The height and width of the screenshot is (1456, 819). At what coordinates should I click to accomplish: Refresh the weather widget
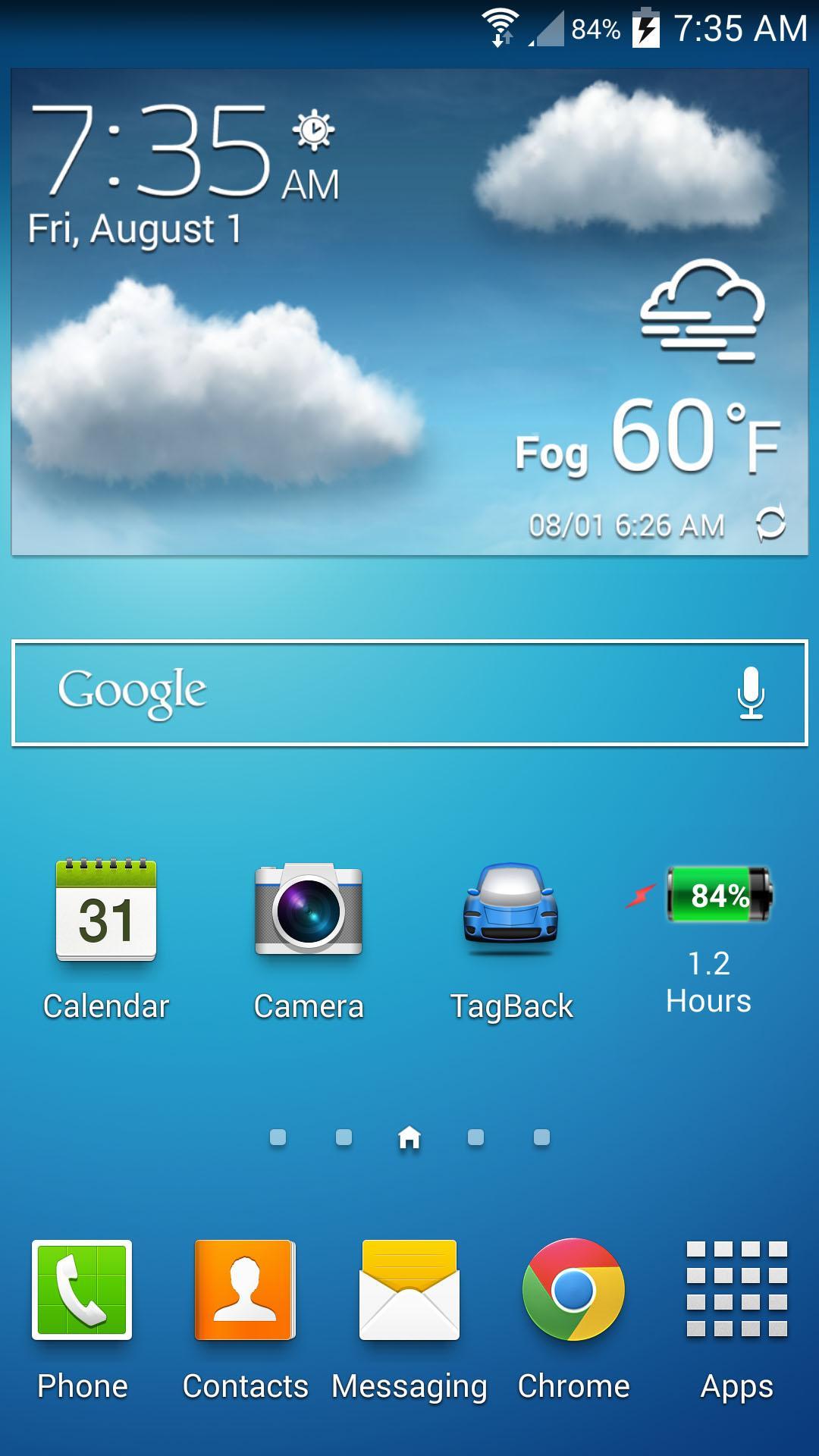770,524
